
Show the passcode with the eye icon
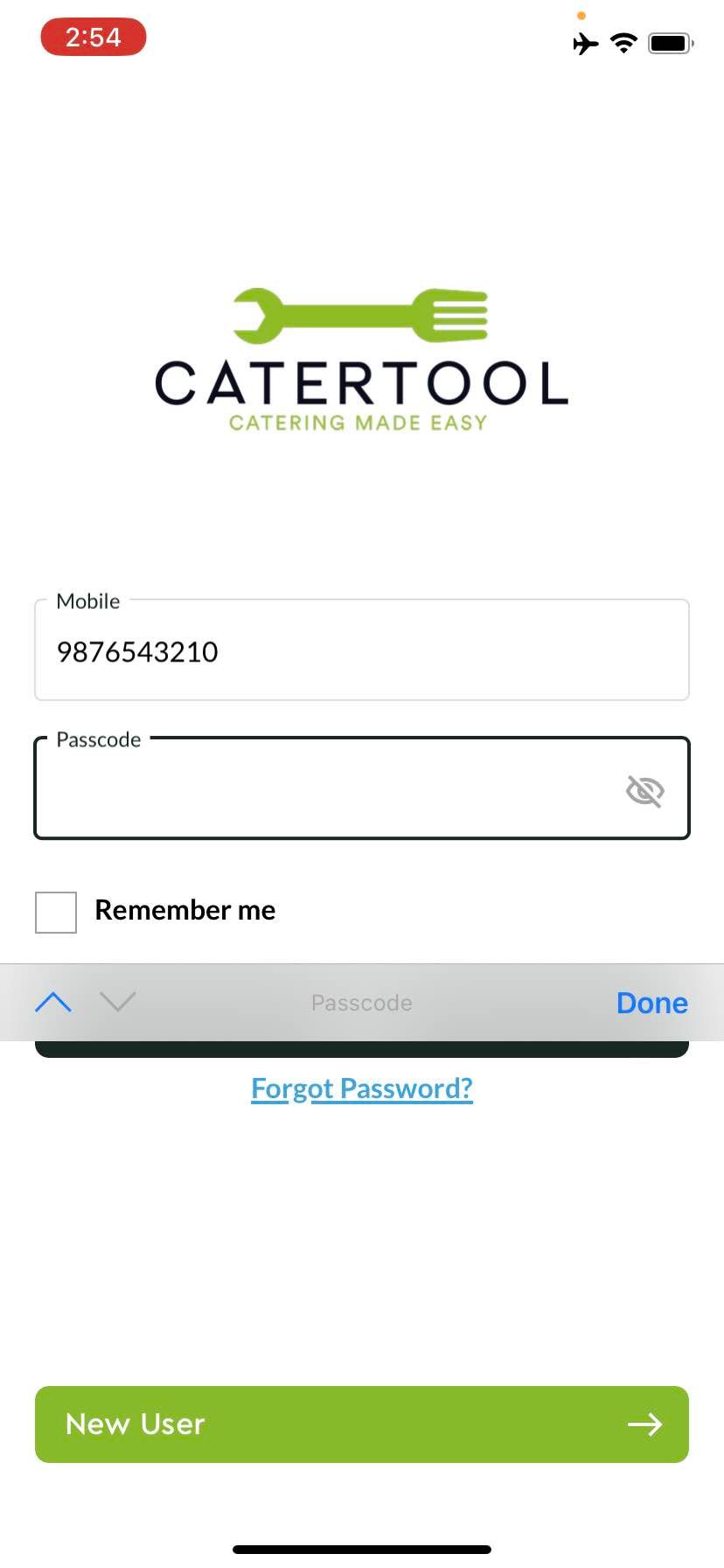point(645,791)
